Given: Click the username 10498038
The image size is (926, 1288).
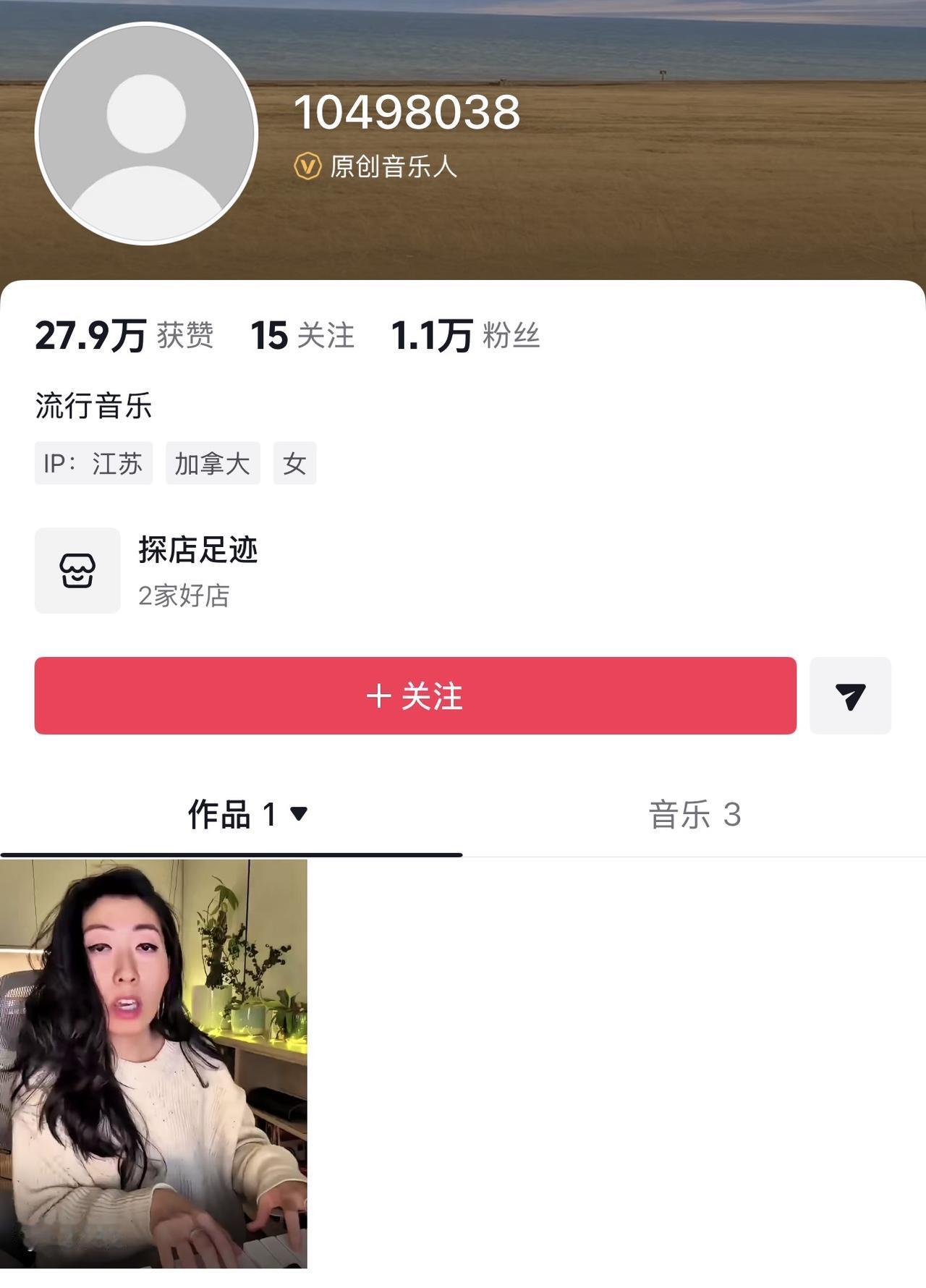Looking at the screenshot, I should coord(409,112).
